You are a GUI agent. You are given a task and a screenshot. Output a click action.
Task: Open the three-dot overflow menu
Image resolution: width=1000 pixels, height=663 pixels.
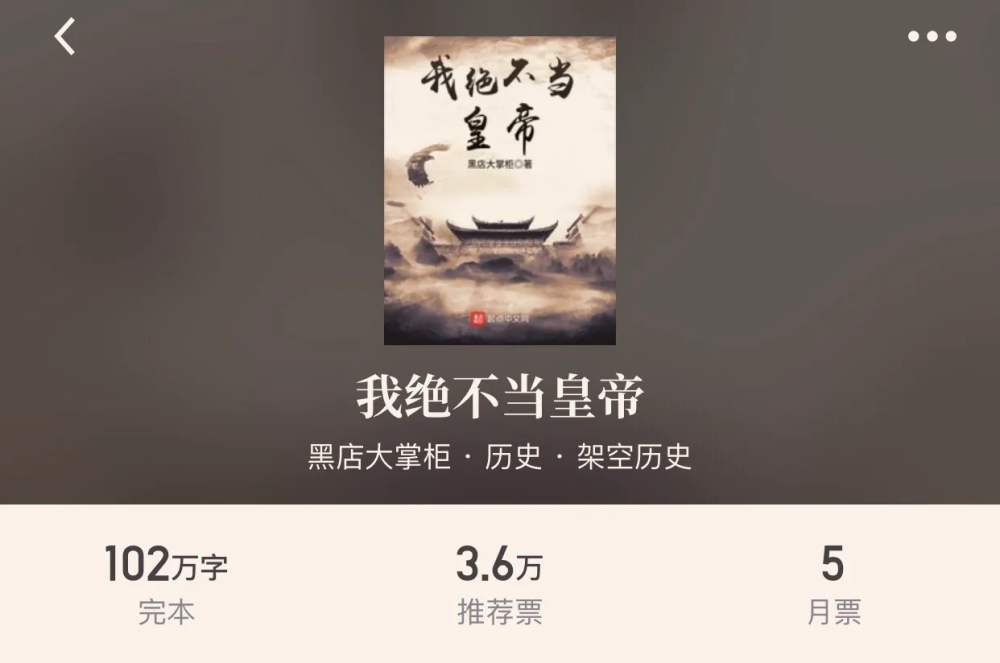pos(932,37)
